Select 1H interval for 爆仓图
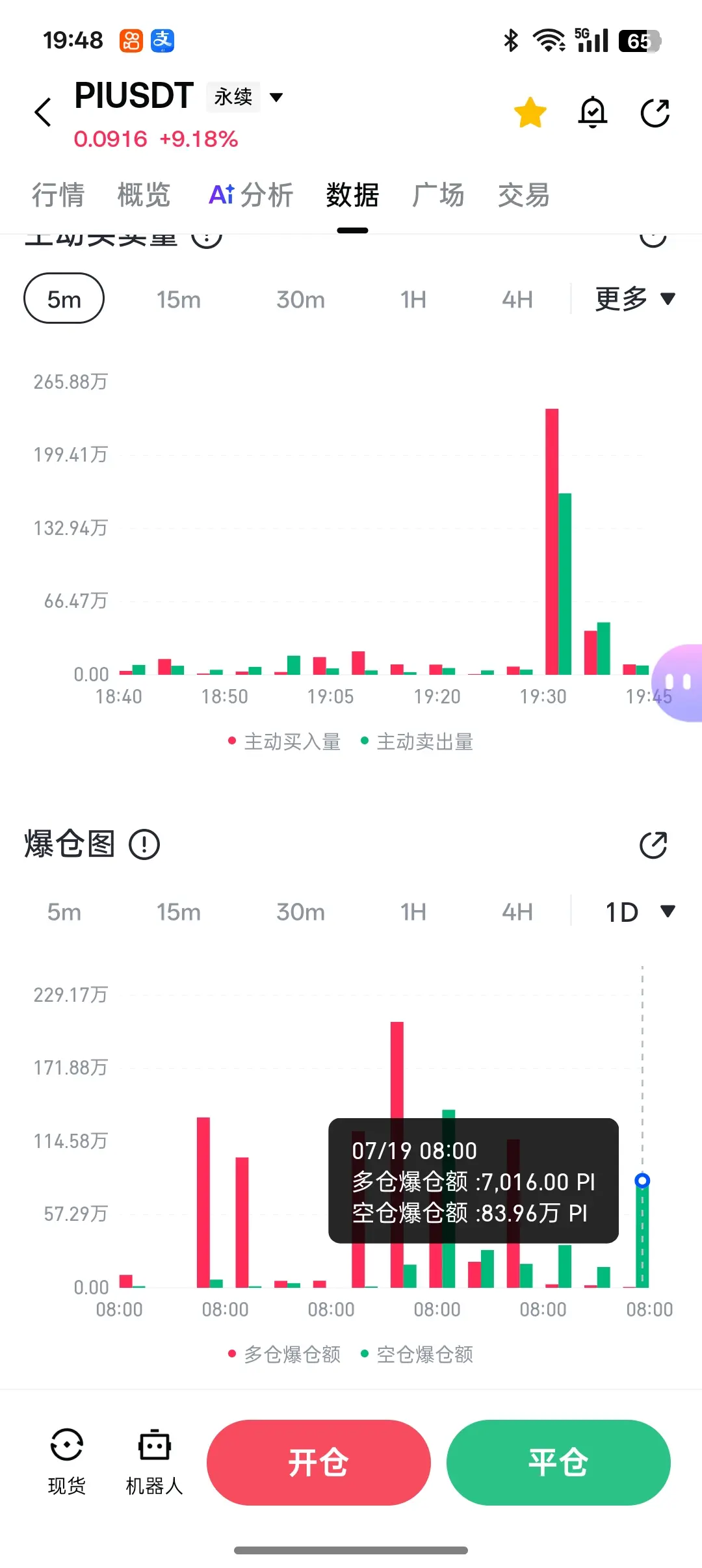702x1568 pixels. click(x=413, y=912)
